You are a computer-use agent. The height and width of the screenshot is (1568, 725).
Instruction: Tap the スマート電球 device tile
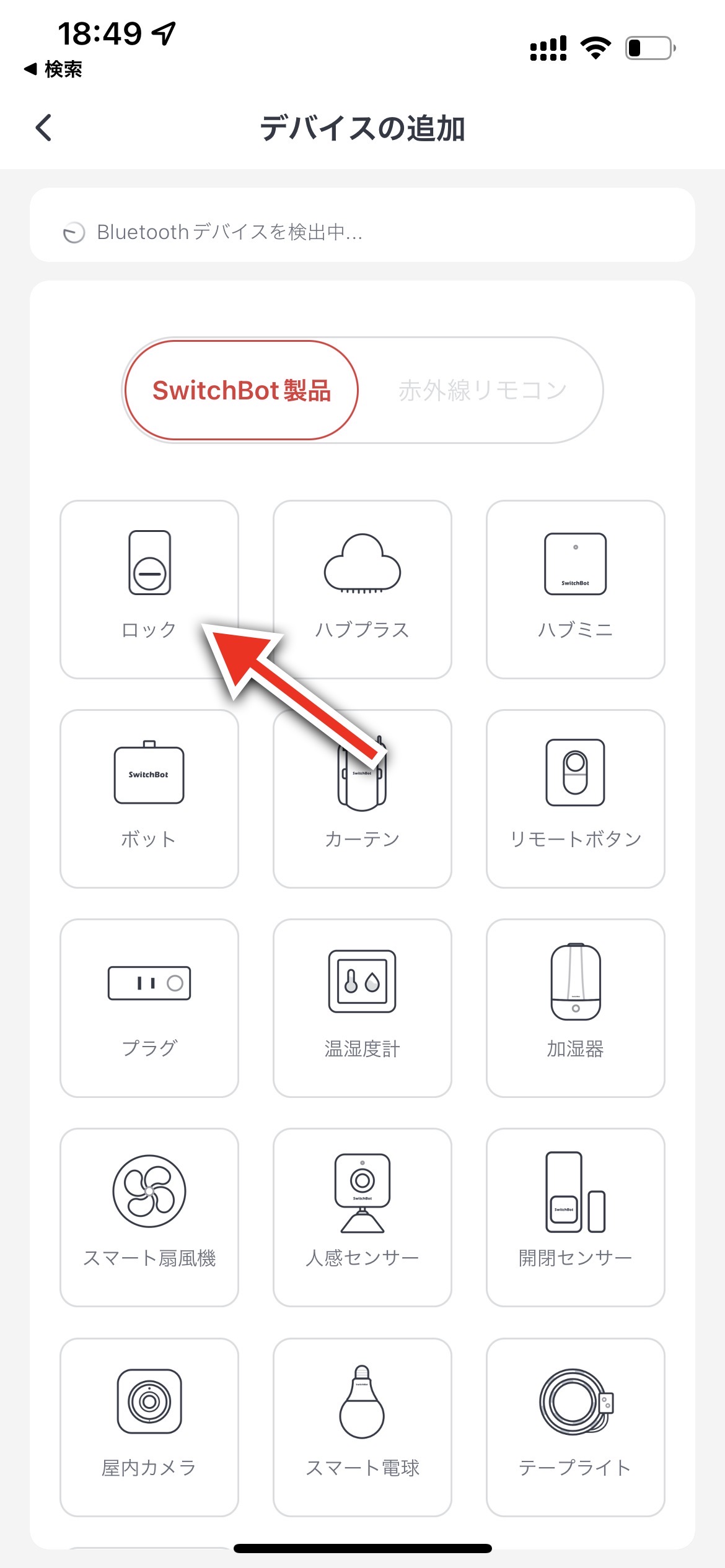(362, 1427)
